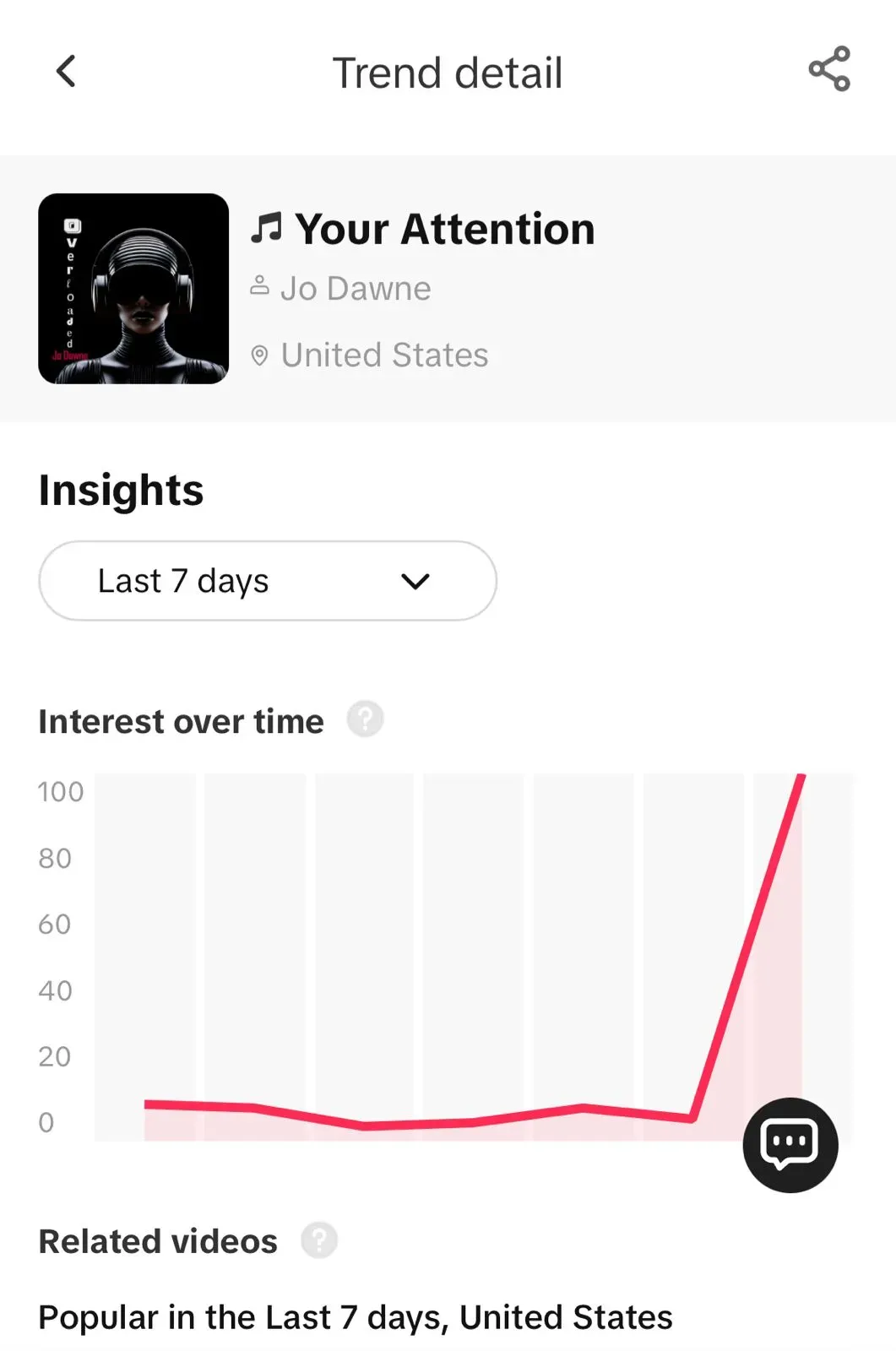
Task: Open the floating chat feedback button
Action: coord(790,1145)
